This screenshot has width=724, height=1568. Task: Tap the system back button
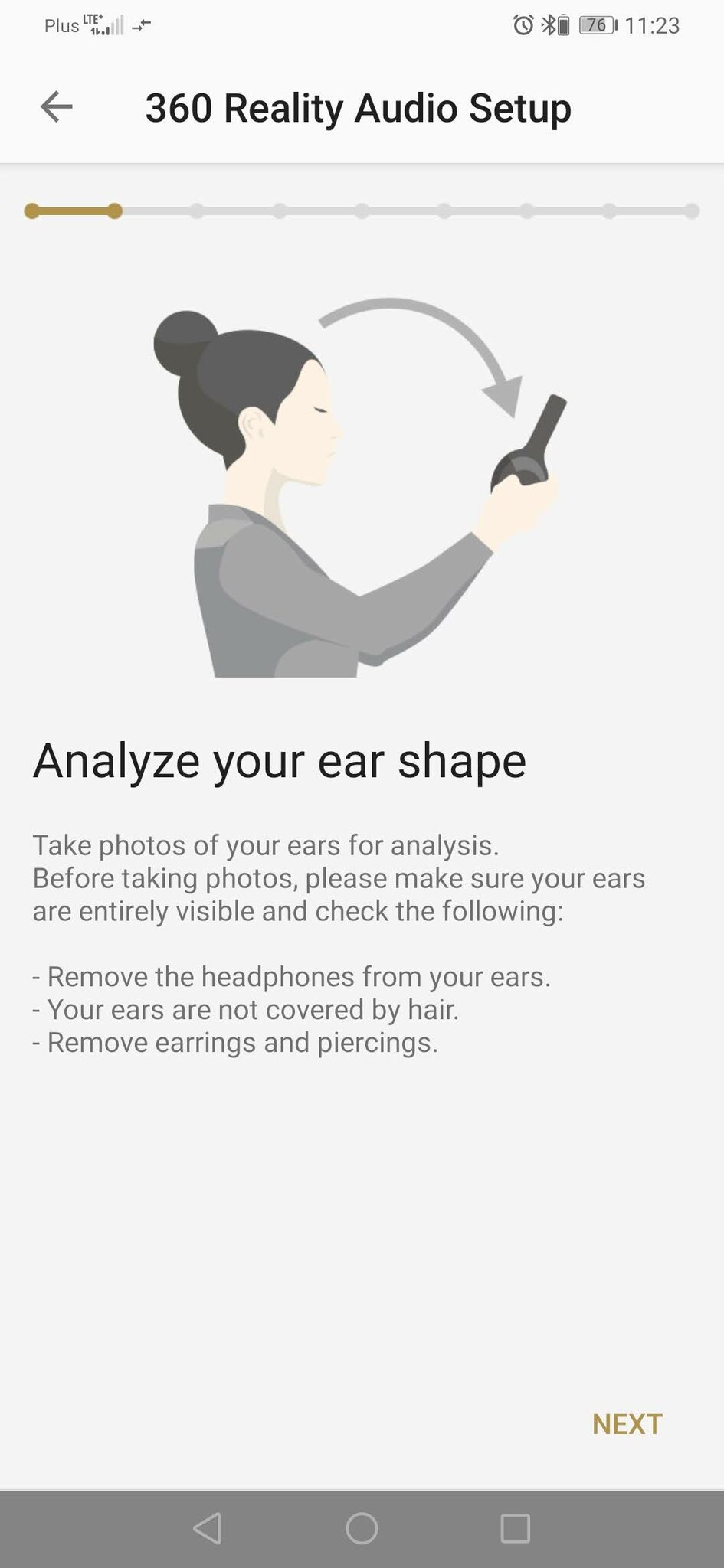tap(208, 1528)
